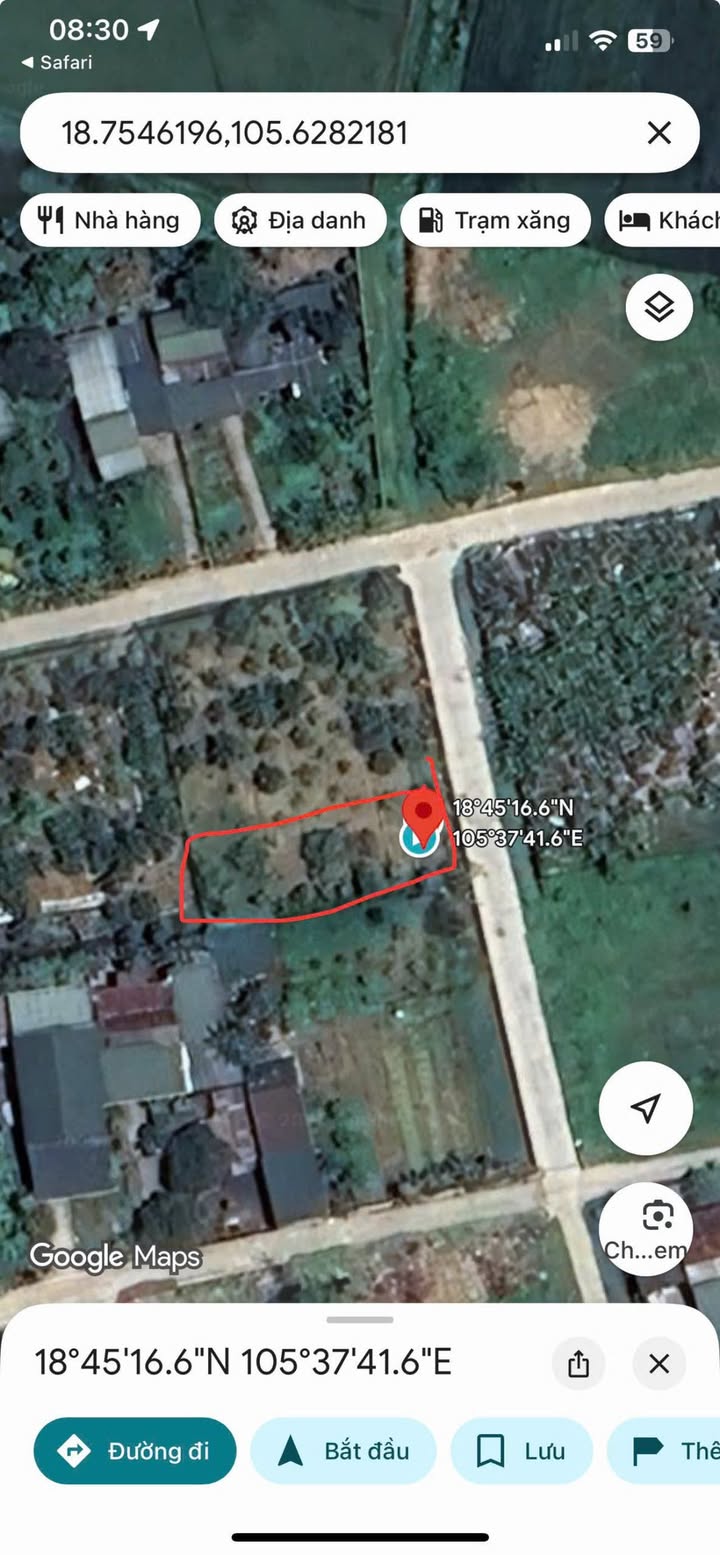Clear the search coordinates
The image size is (720, 1555).
(659, 133)
